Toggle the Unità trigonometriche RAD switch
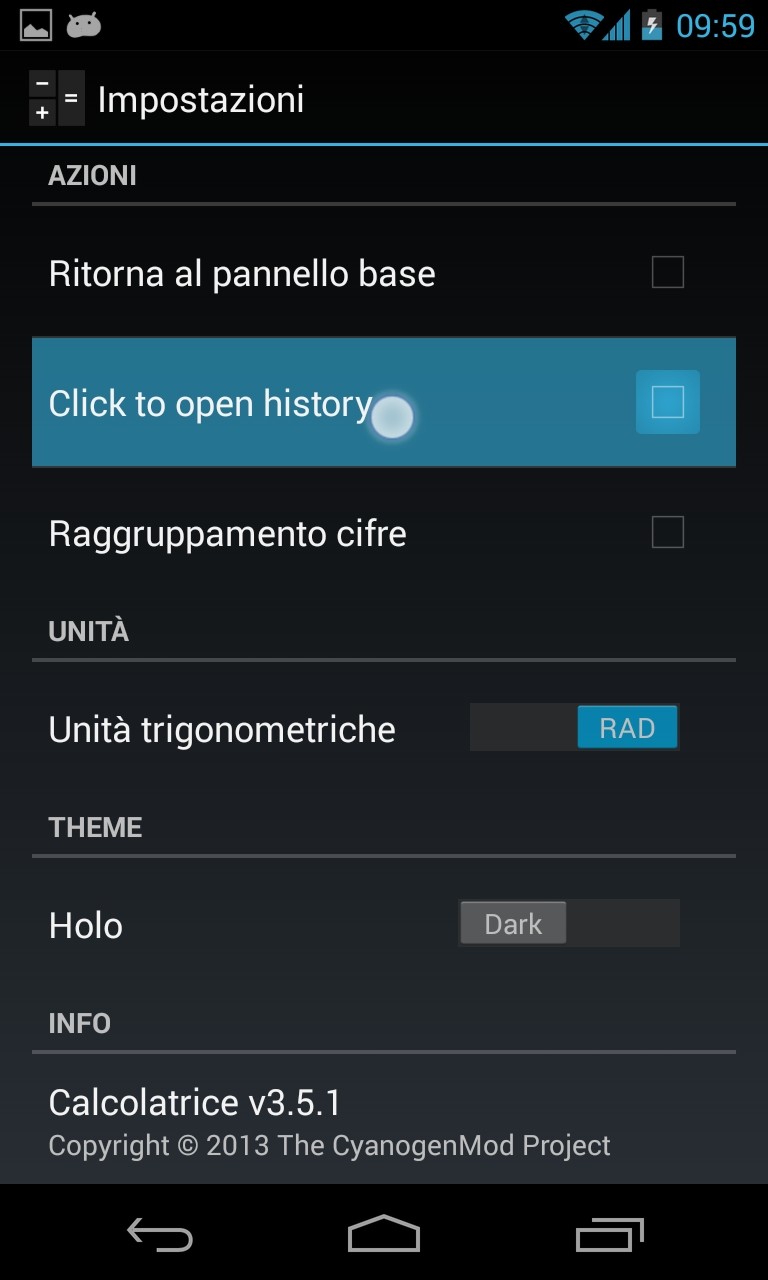 (574, 728)
